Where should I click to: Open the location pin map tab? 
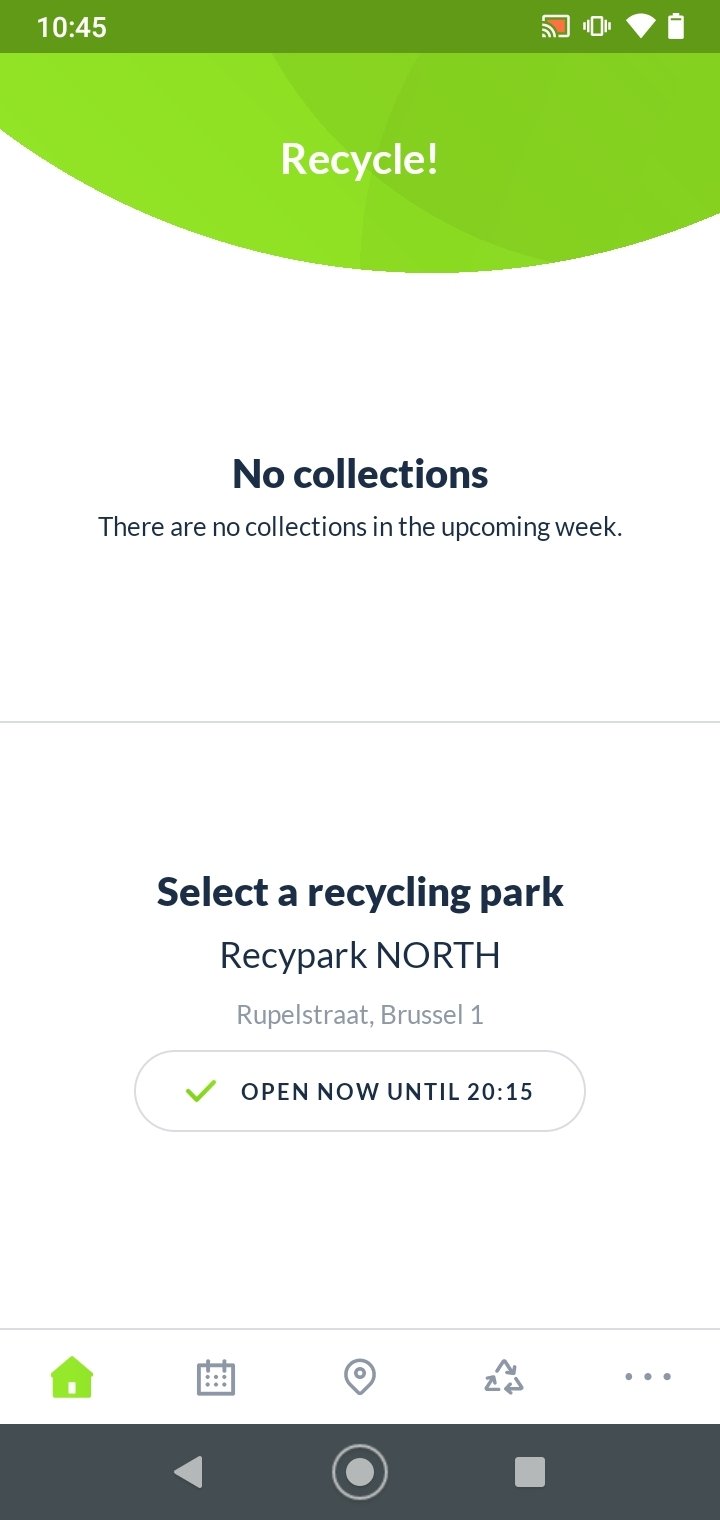coord(360,1377)
